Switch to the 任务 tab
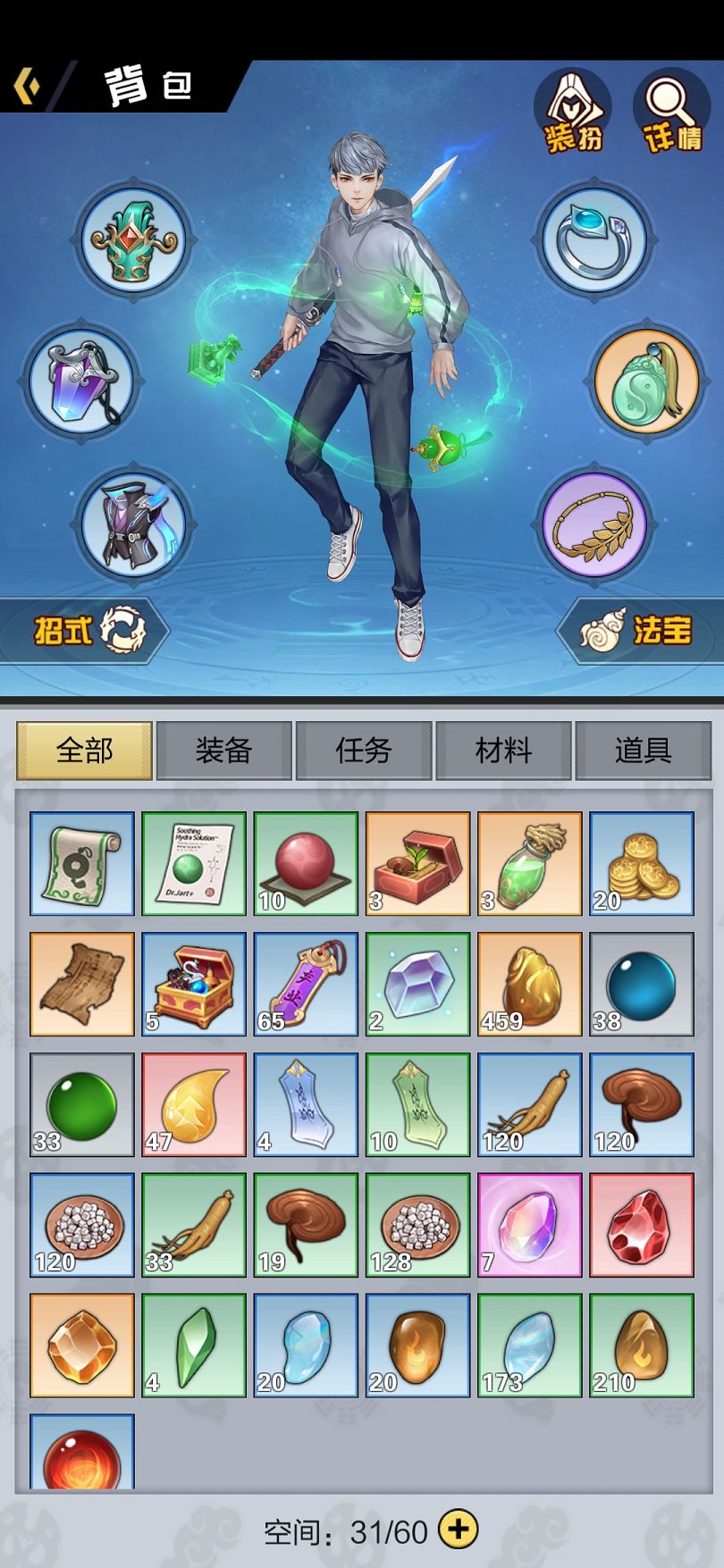 click(364, 750)
